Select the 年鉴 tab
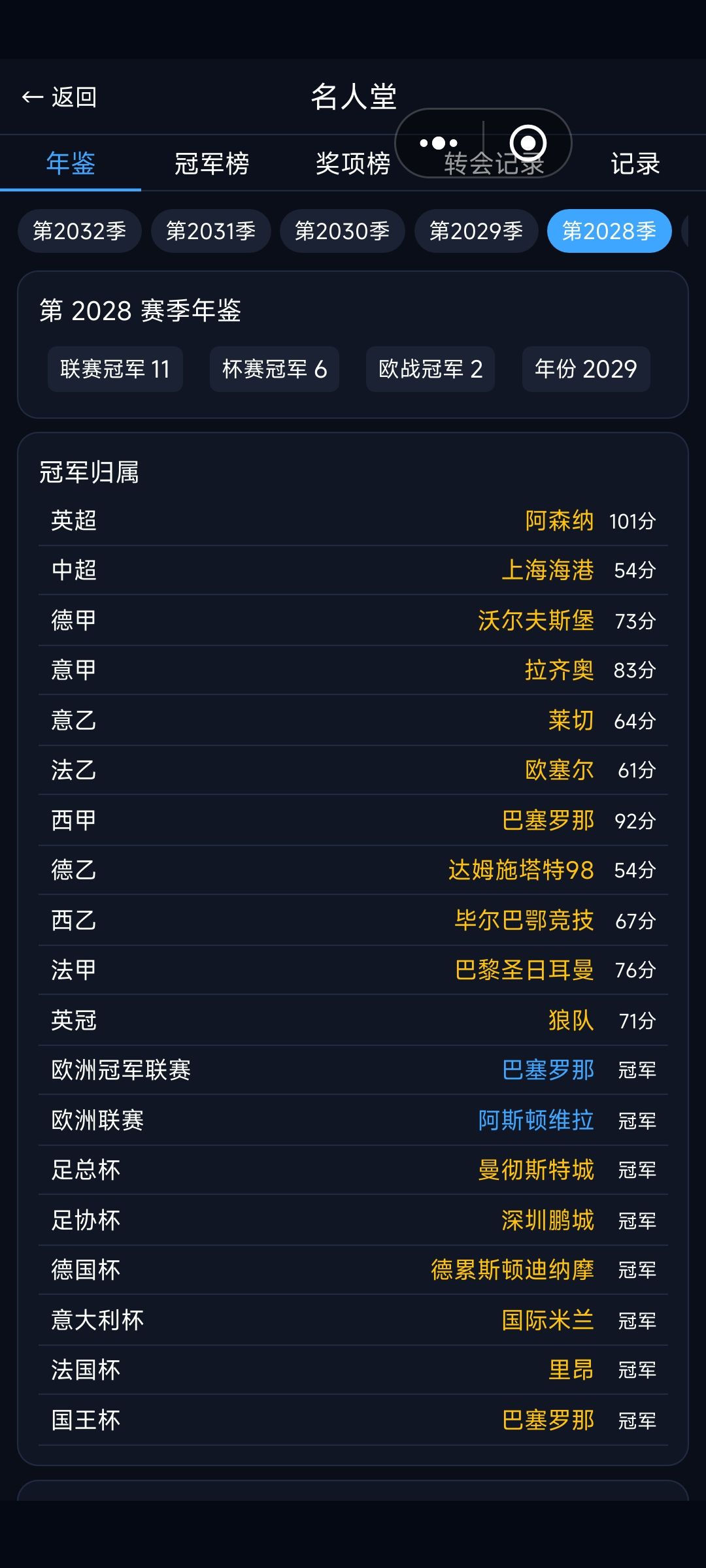The width and height of the screenshot is (706, 1568). pyautogui.click(x=71, y=163)
